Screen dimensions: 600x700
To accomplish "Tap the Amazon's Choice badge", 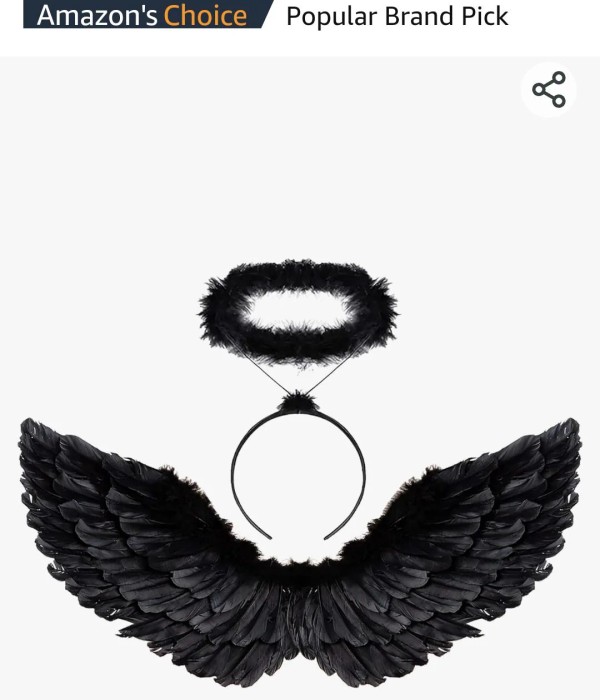I will coord(143,15).
